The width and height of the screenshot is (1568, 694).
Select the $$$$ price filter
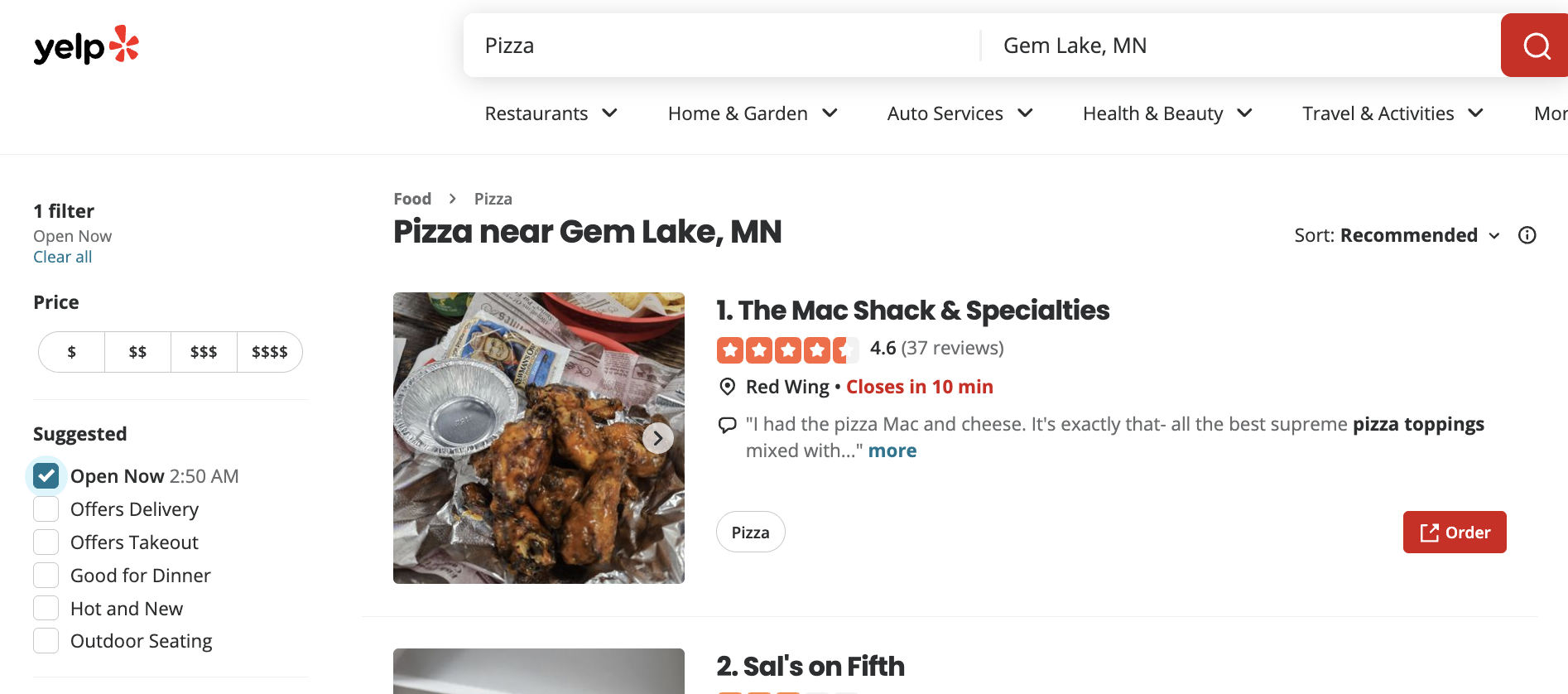(x=269, y=352)
